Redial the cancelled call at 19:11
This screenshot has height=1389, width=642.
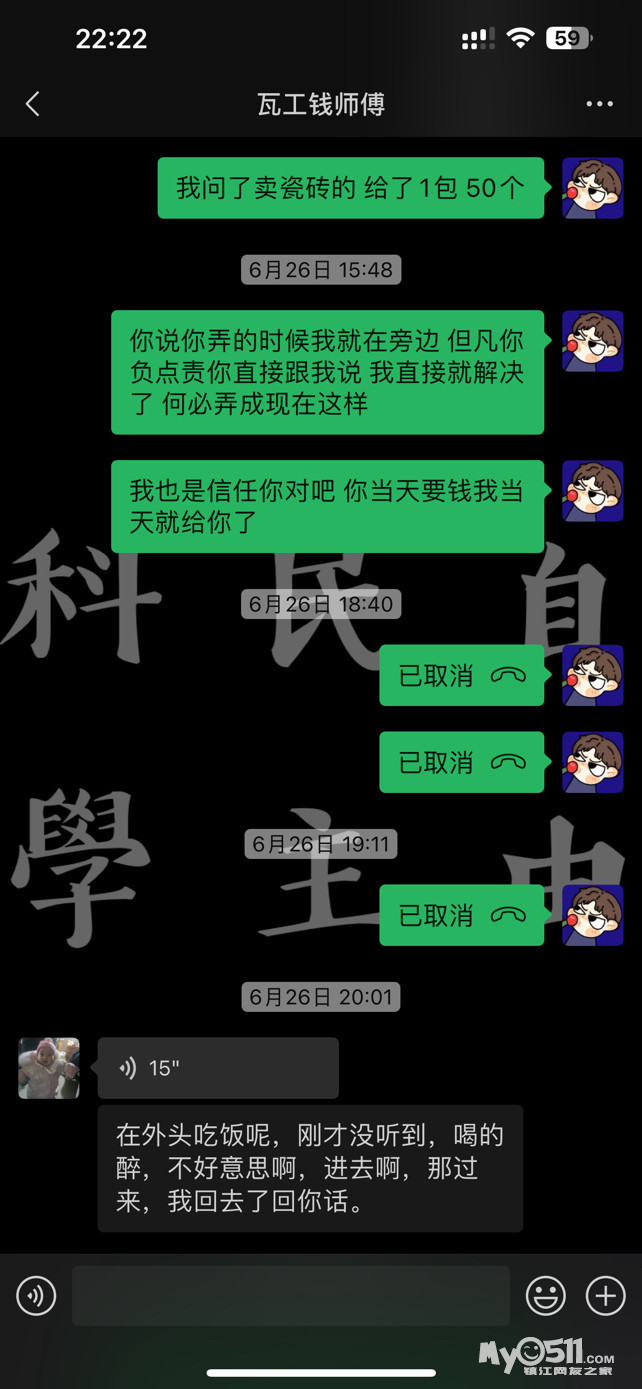(461, 915)
